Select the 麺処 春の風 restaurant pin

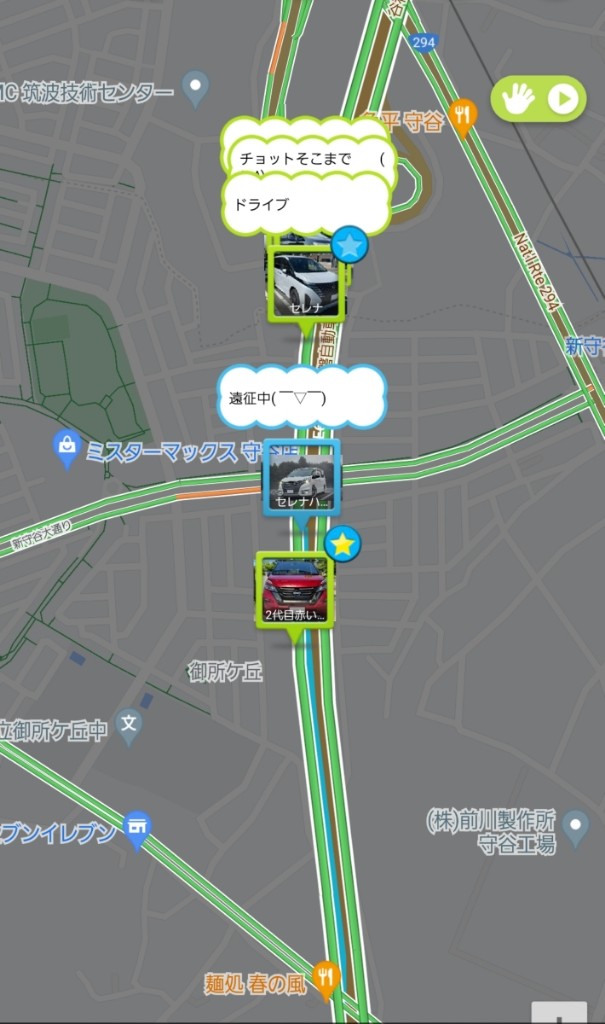coord(325,979)
